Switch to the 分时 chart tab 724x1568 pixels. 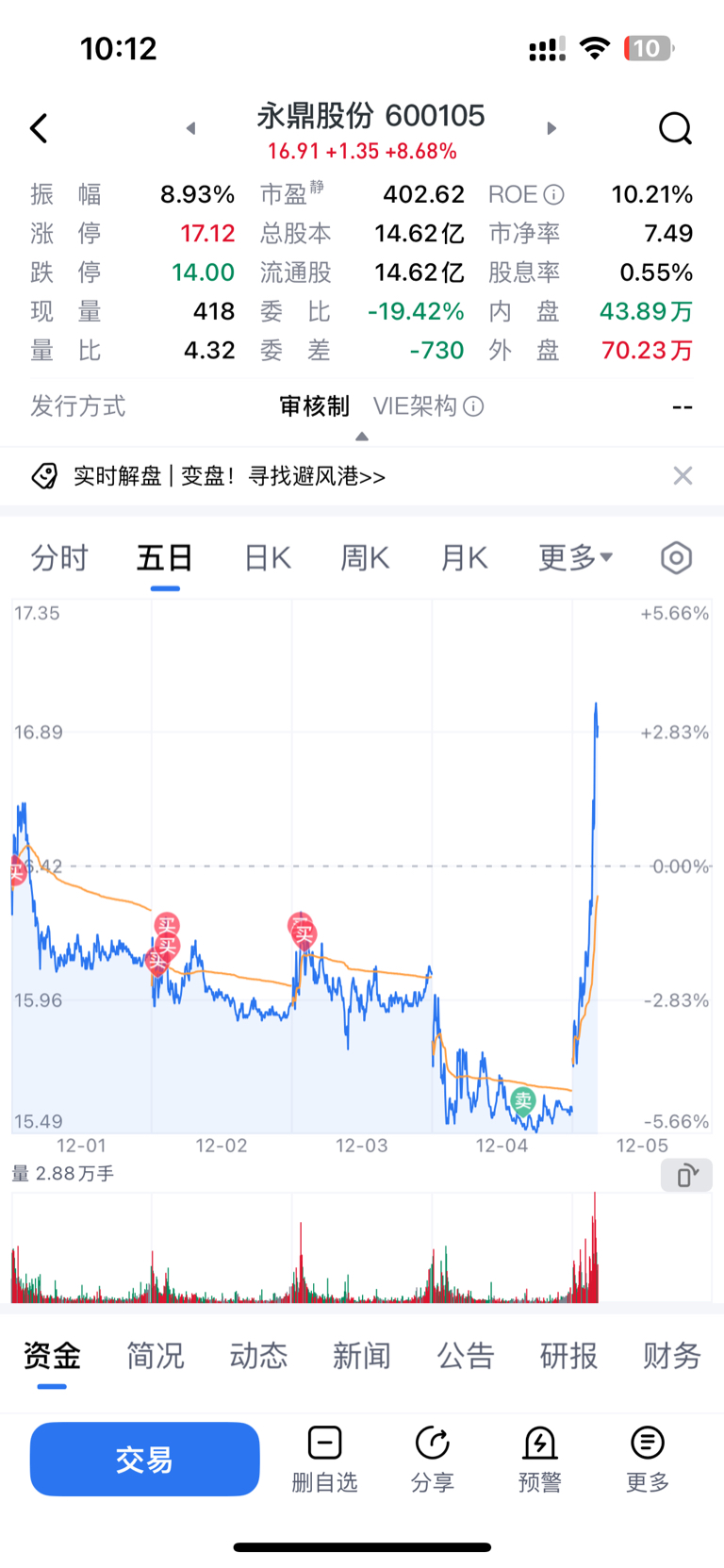(59, 557)
